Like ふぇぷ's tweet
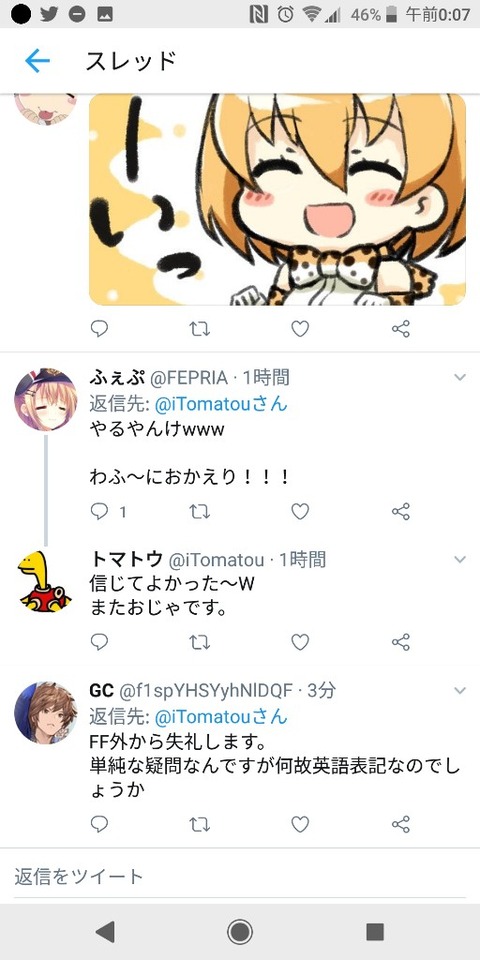The image size is (480, 960). coord(300,511)
